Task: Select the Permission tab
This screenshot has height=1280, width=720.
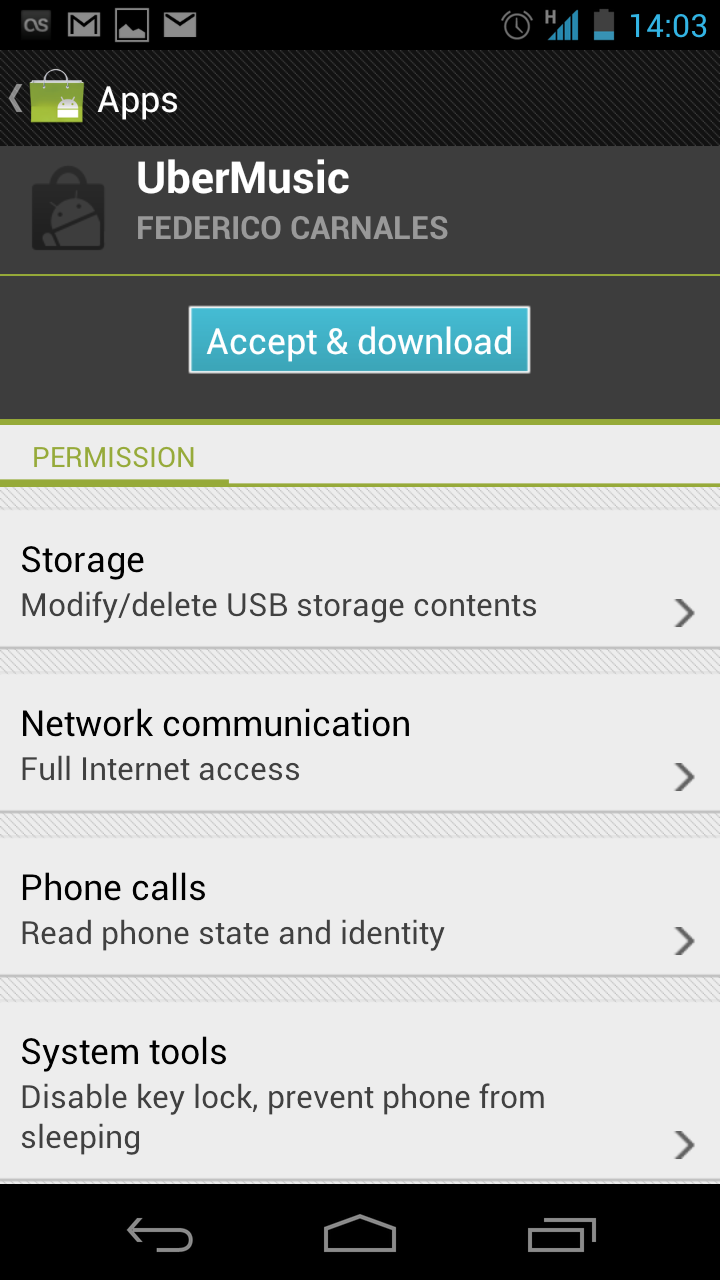Action: click(114, 457)
